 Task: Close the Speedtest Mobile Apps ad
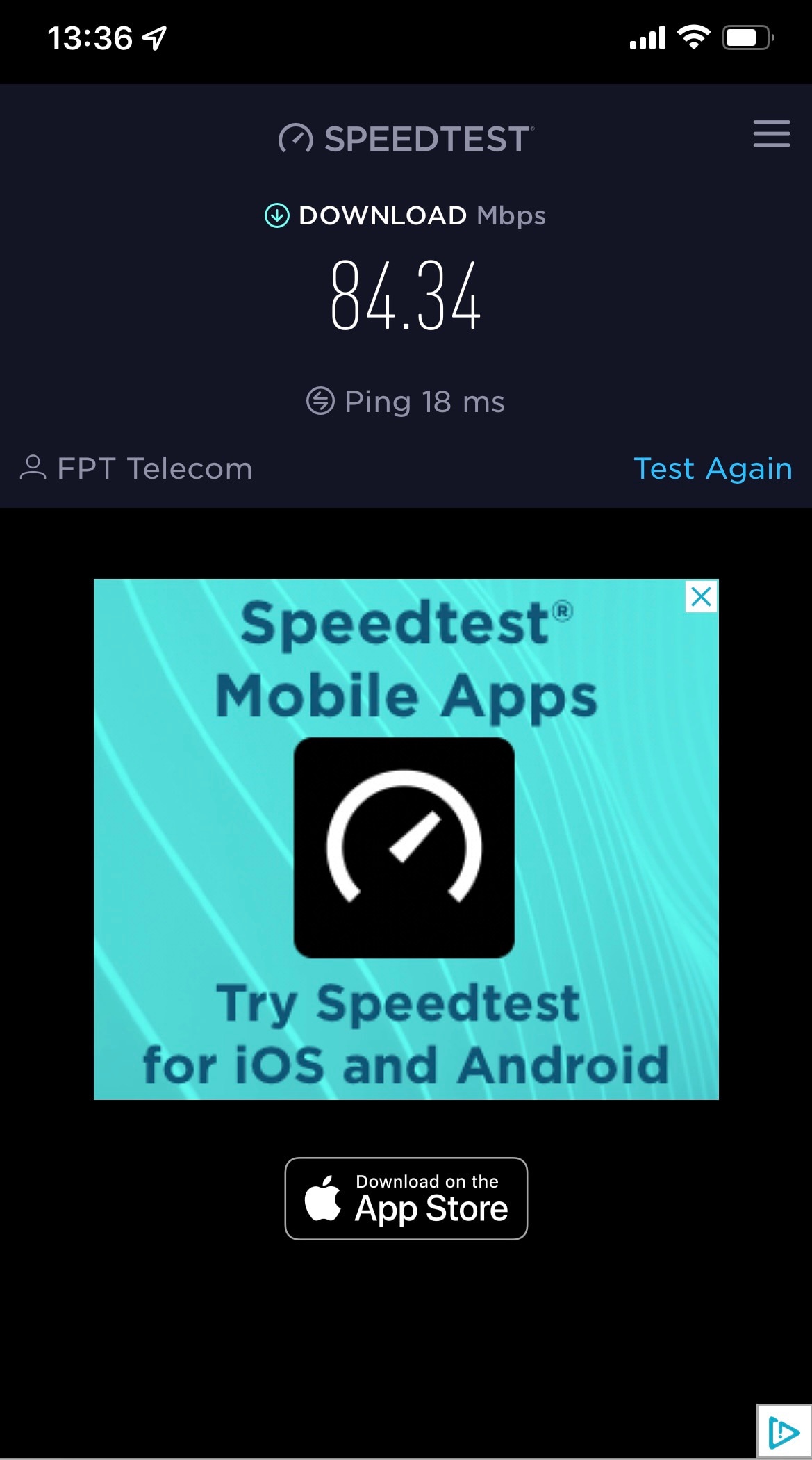click(702, 596)
